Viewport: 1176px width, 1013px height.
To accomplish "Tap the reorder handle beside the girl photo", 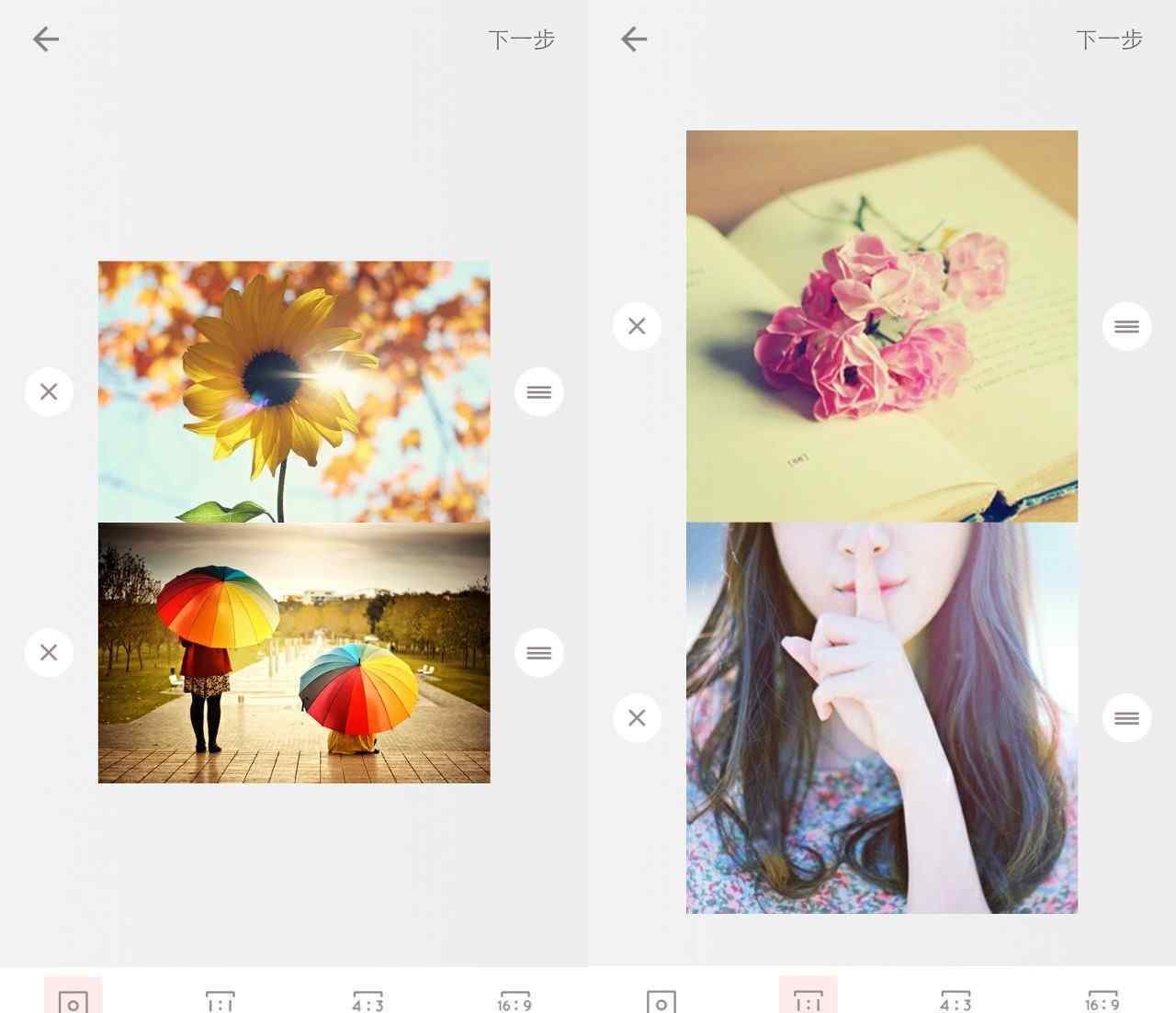I will tap(1126, 717).
